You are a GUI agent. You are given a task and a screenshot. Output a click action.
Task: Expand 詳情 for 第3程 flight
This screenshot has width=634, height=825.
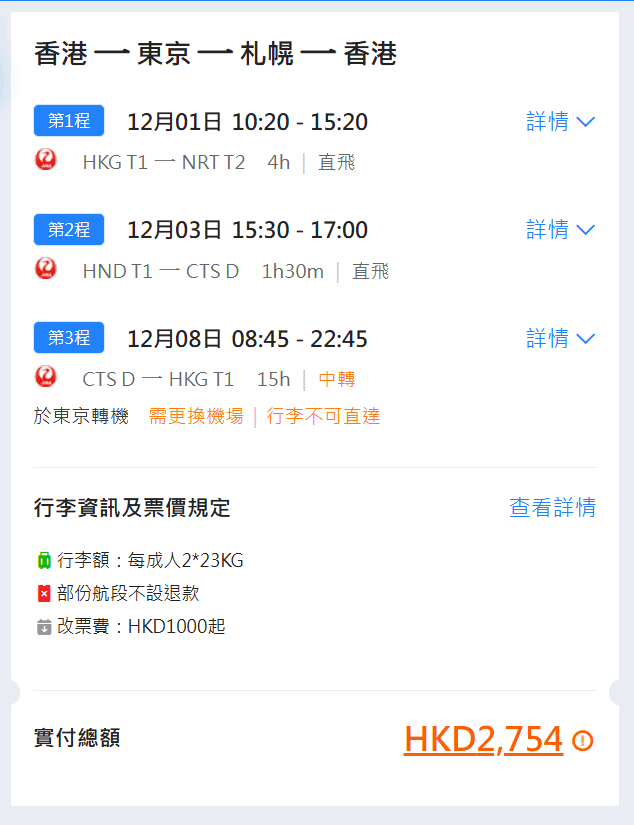pyautogui.click(x=560, y=339)
